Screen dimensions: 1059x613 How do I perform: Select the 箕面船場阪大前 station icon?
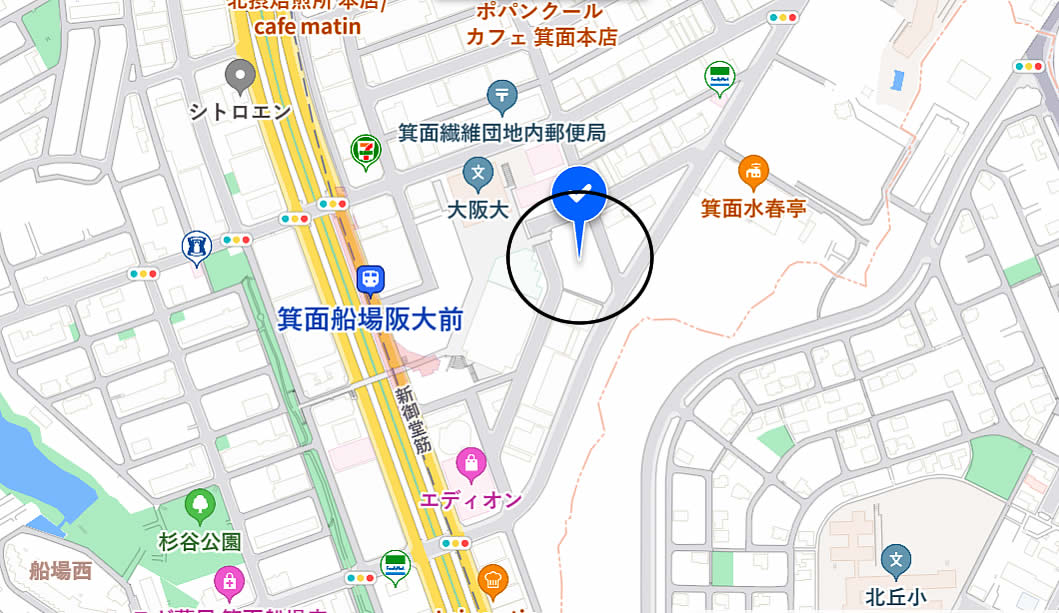tap(372, 279)
